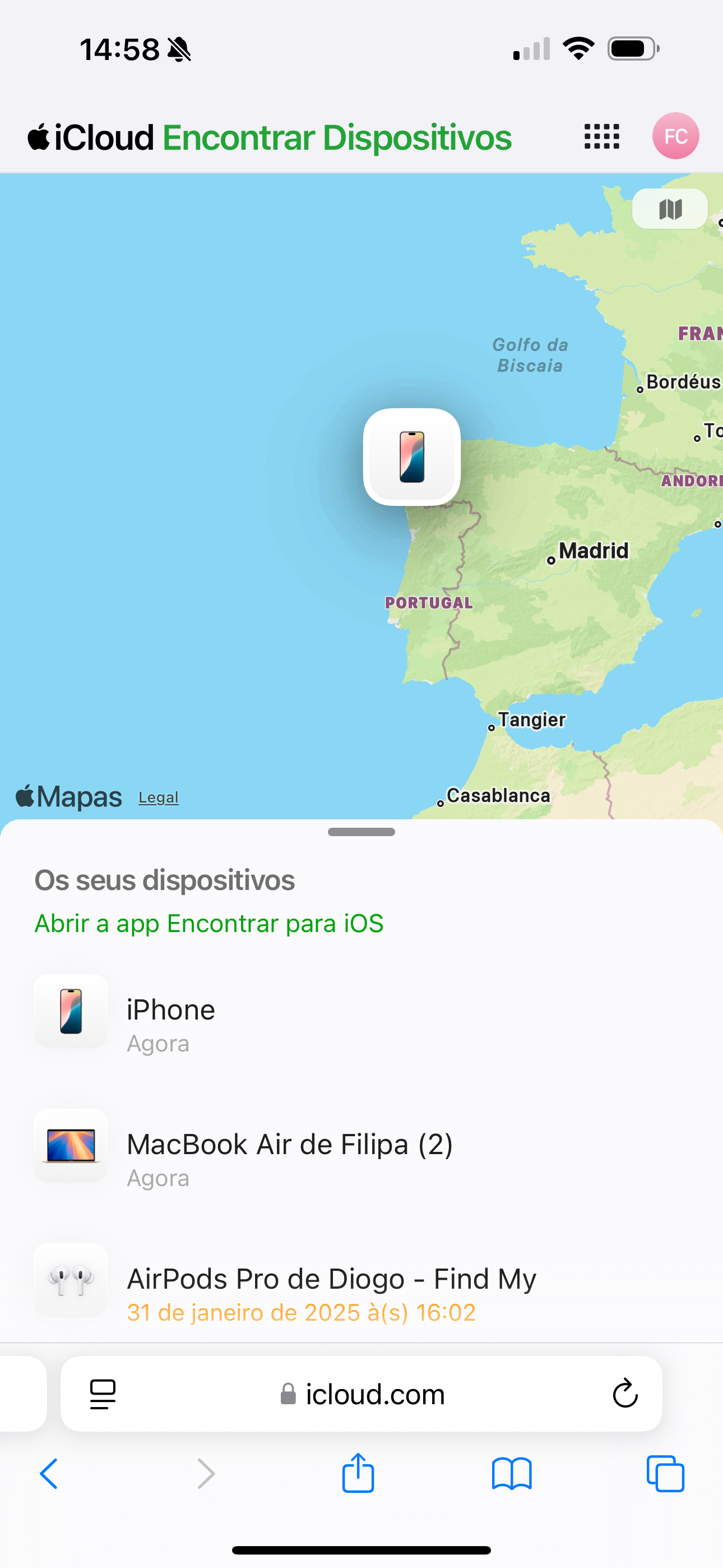Select the iPhone marker on the map
The height and width of the screenshot is (1568, 723).
pyautogui.click(x=411, y=456)
